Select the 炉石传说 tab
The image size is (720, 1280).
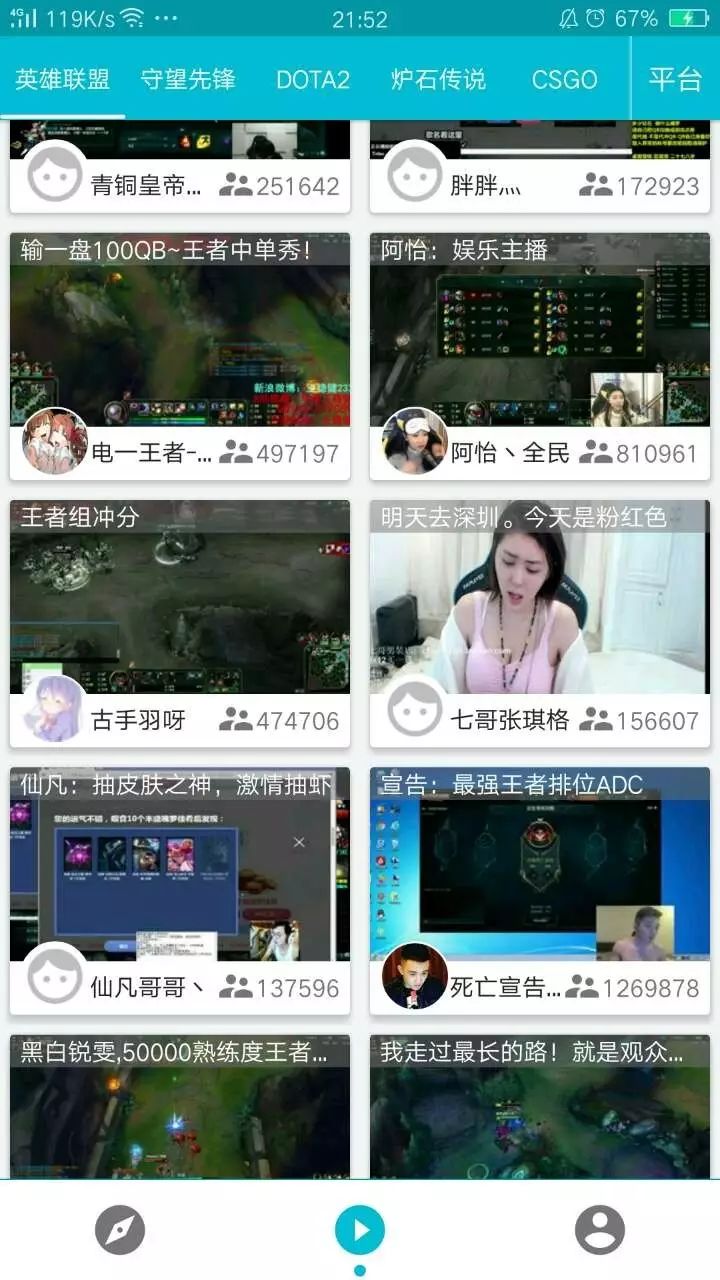click(438, 80)
